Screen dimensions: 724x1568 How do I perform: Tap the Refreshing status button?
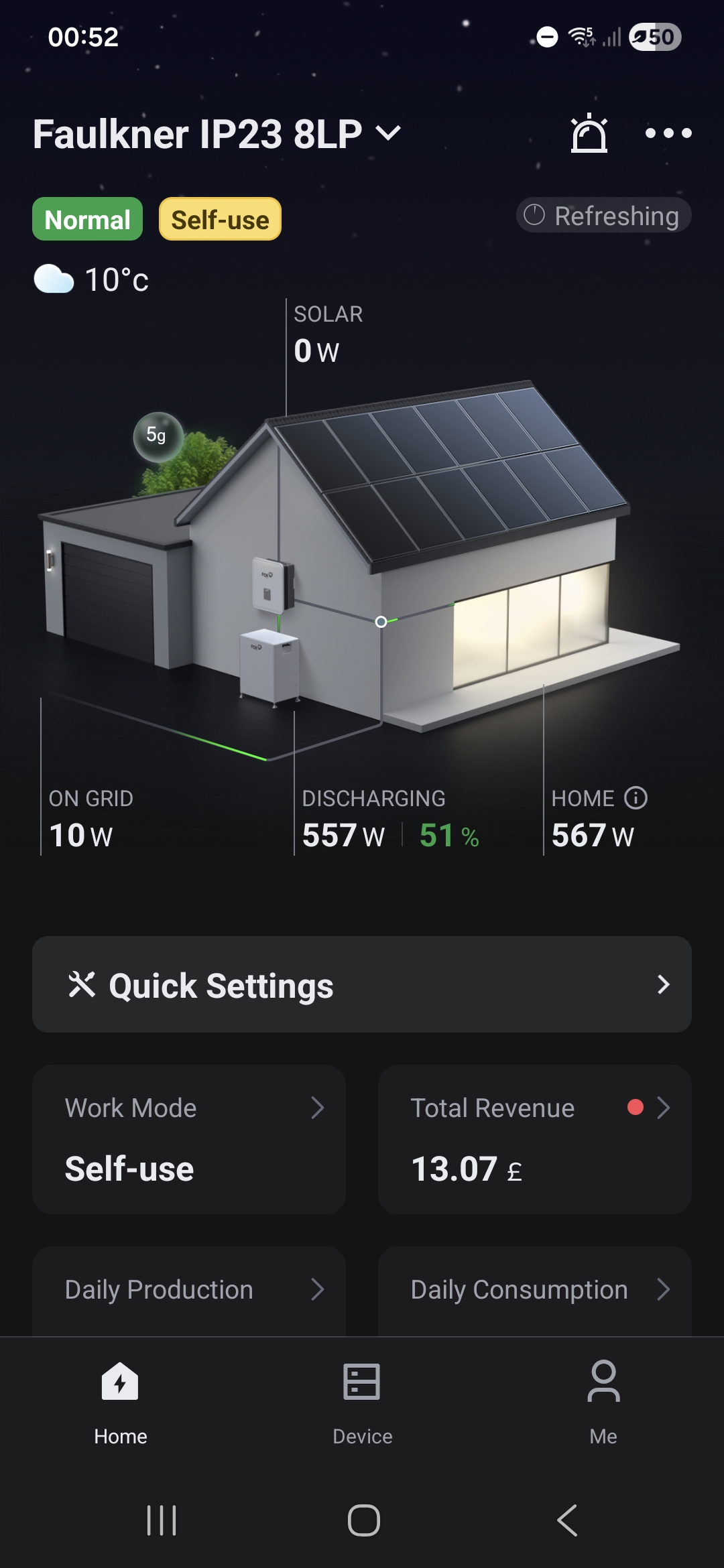(603, 215)
